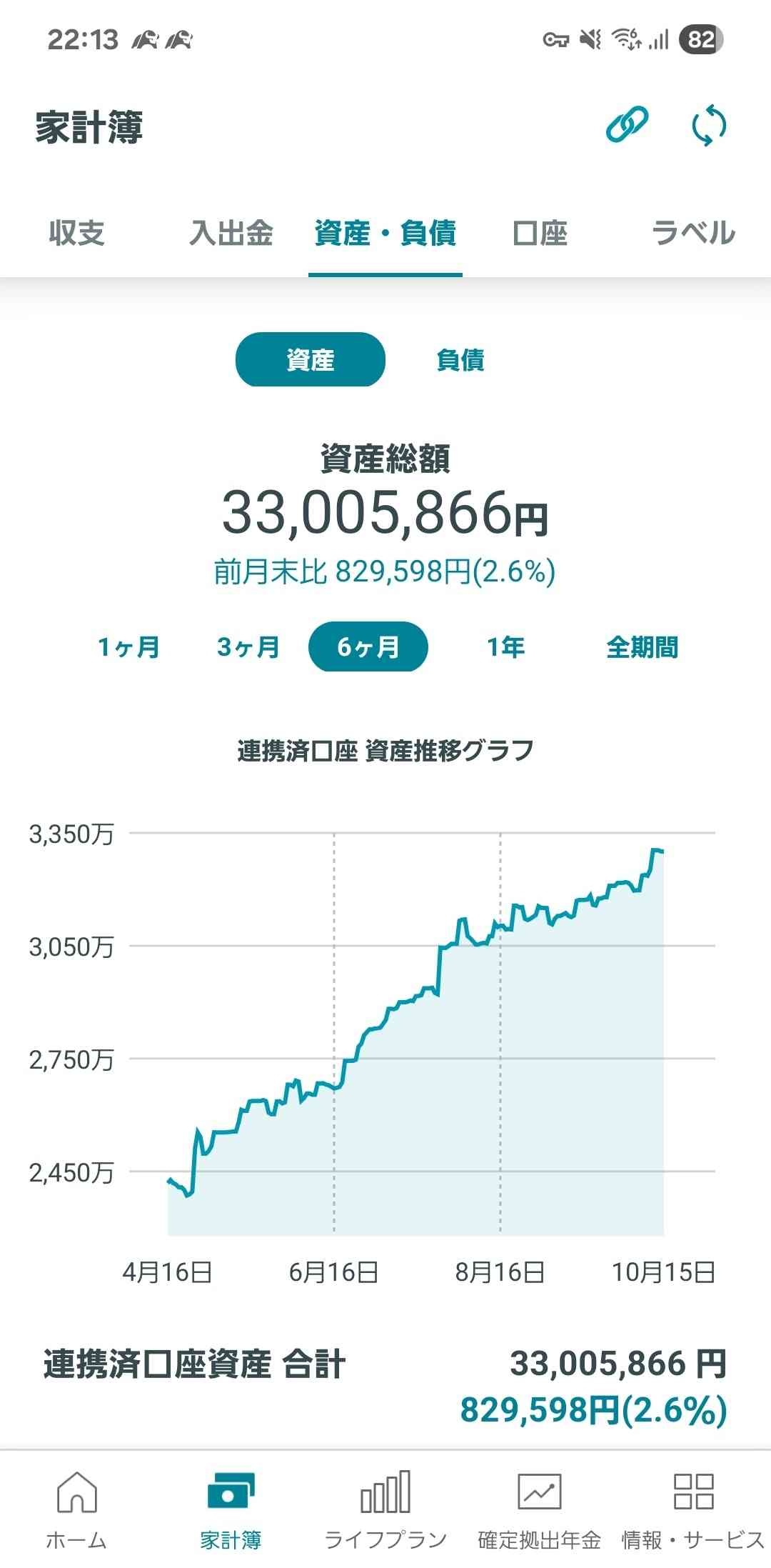Go to the 口座 tab
Screen dimensions: 771x1568
(x=540, y=233)
